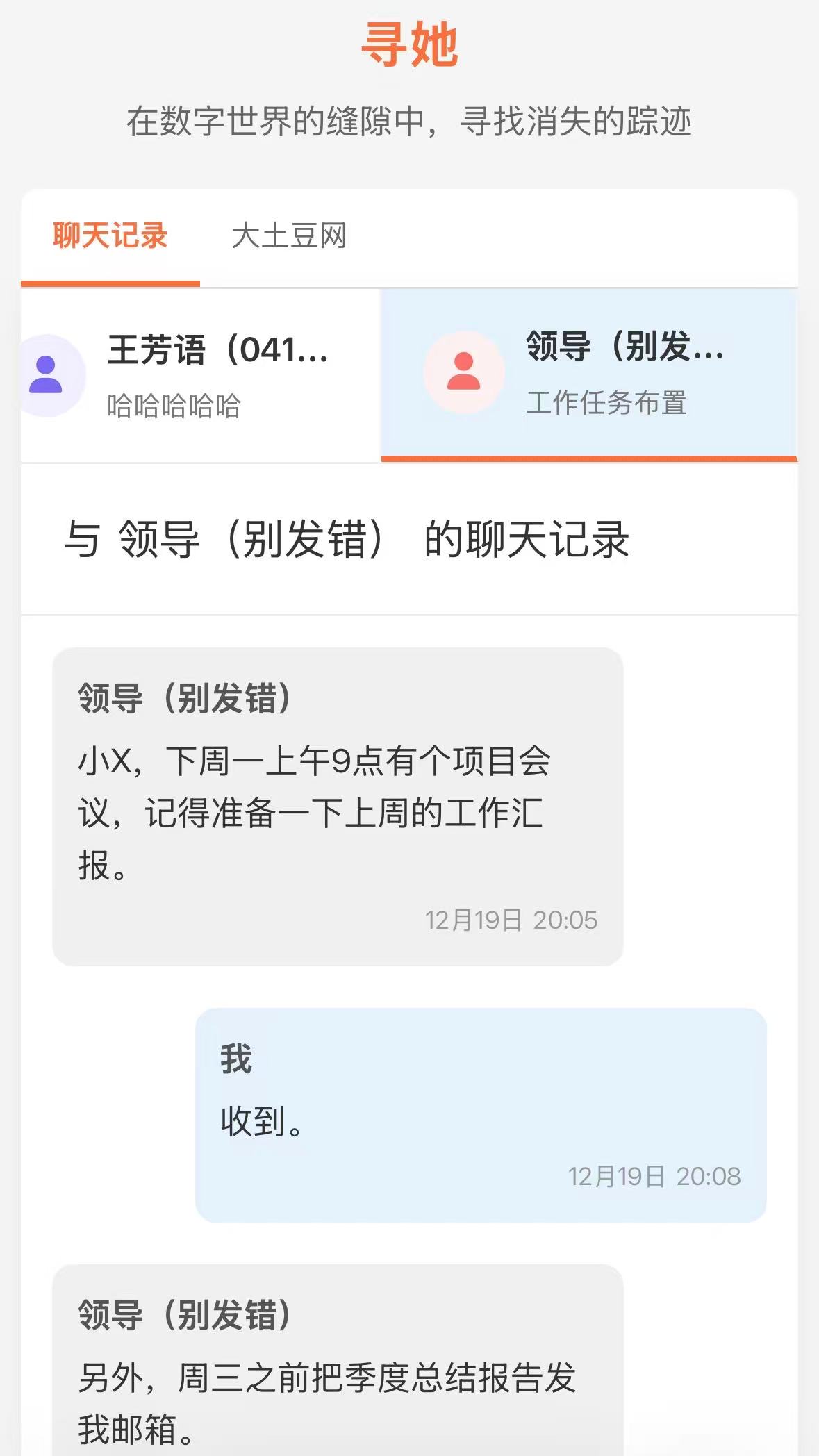Image resolution: width=819 pixels, height=1456 pixels.
Task: Open chat with 王芳语
Action: (201, 376)
